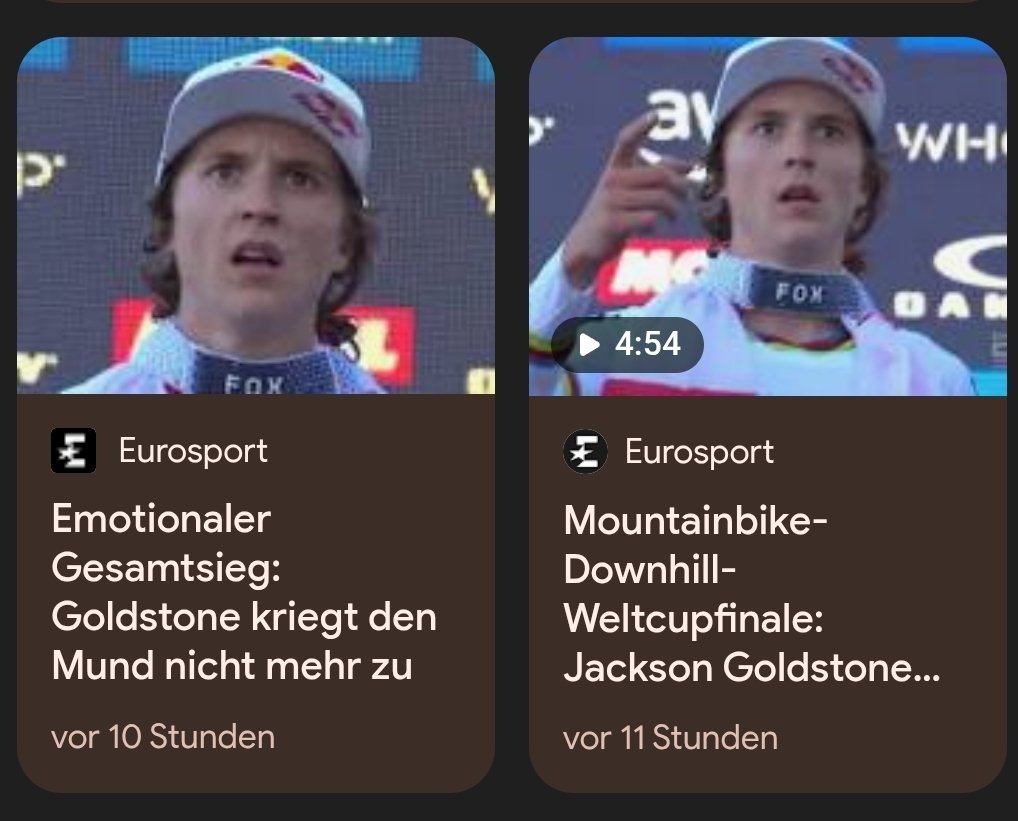The image size is (1018, 821).
Task: Open the article 'Emotionaler Gesamtsieg' from Eurosport
Action: click(244, 592)
